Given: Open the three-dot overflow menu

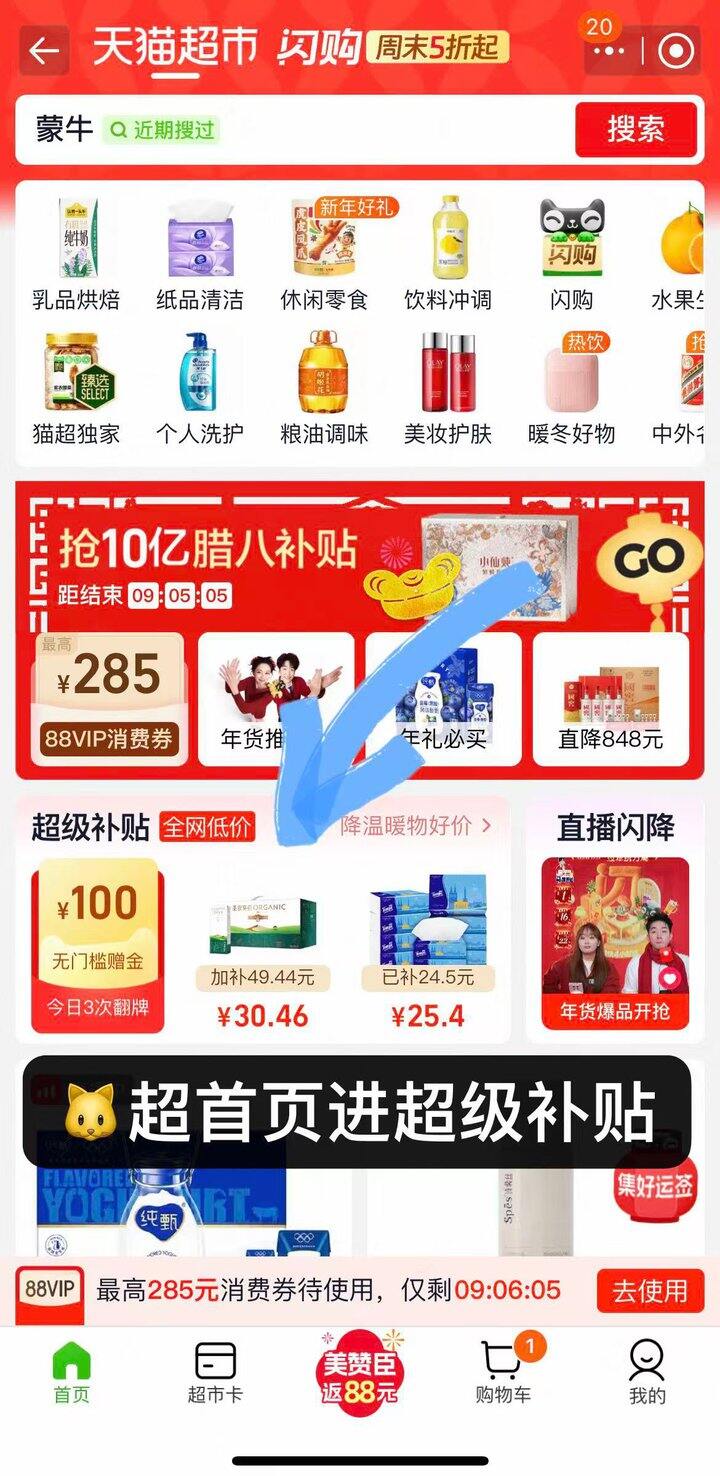Looking at the screenshot, I should coord(614,50).
